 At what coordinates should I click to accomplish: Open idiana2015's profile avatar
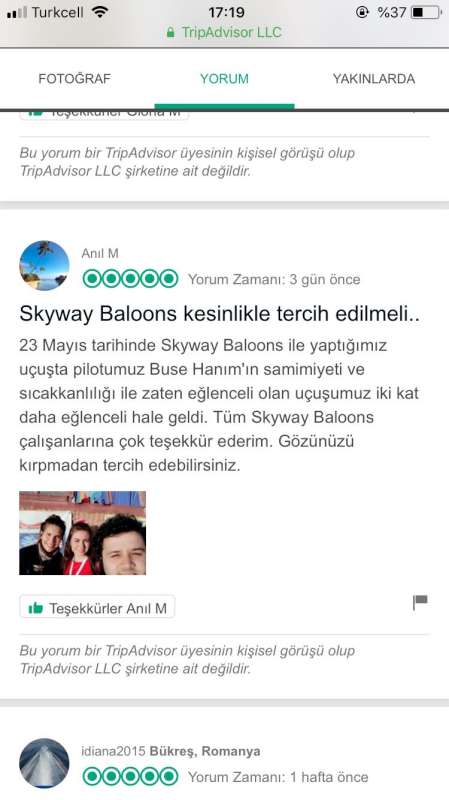click(x=44, y=763)
